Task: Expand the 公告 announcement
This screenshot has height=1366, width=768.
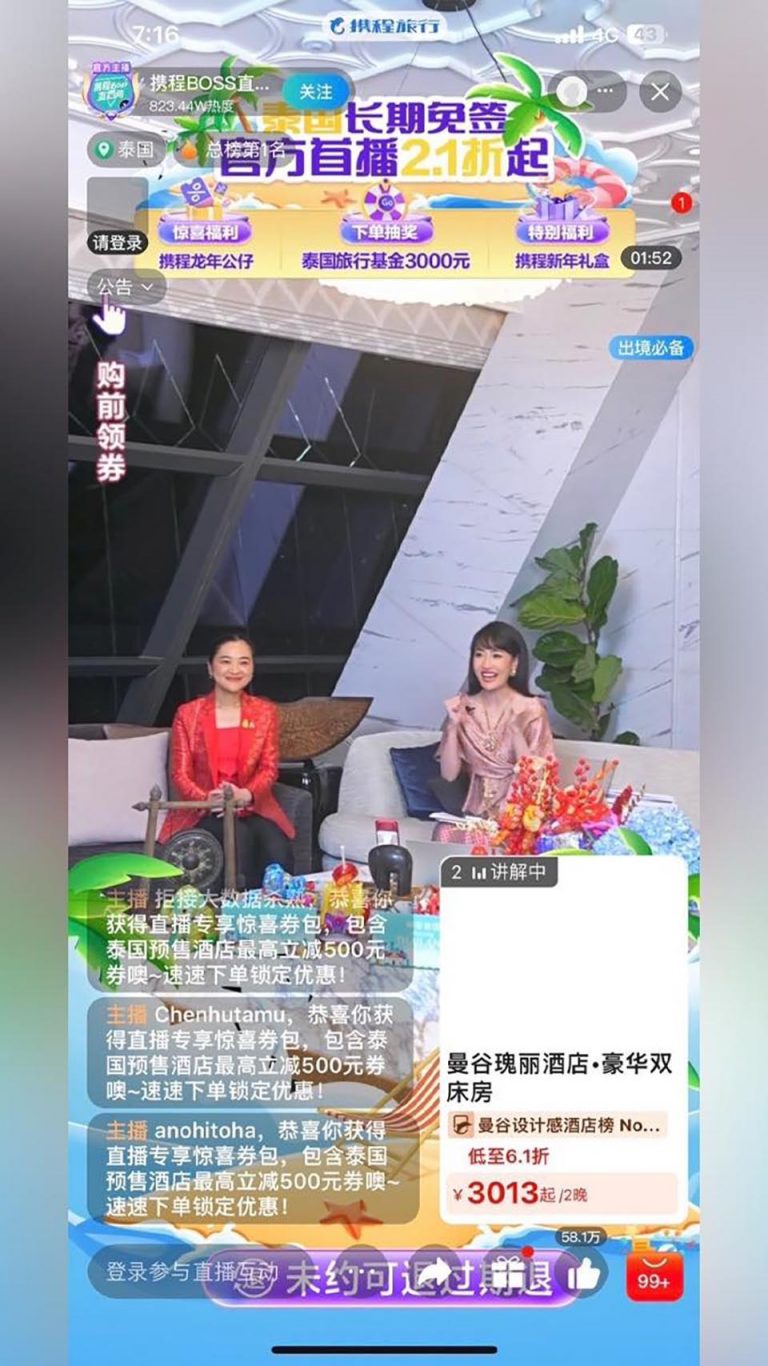Action: click(126, 287)
